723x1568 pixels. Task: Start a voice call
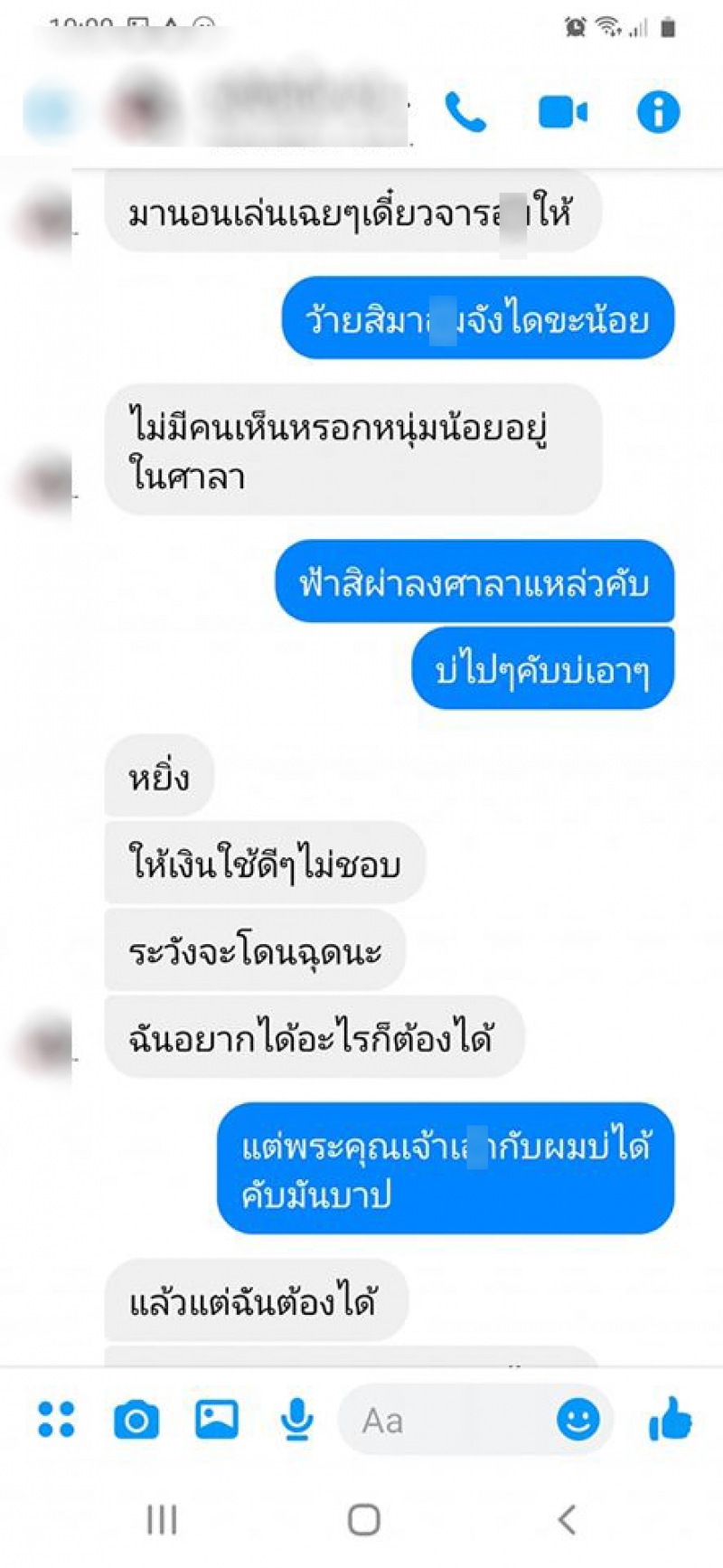[465, 112]
